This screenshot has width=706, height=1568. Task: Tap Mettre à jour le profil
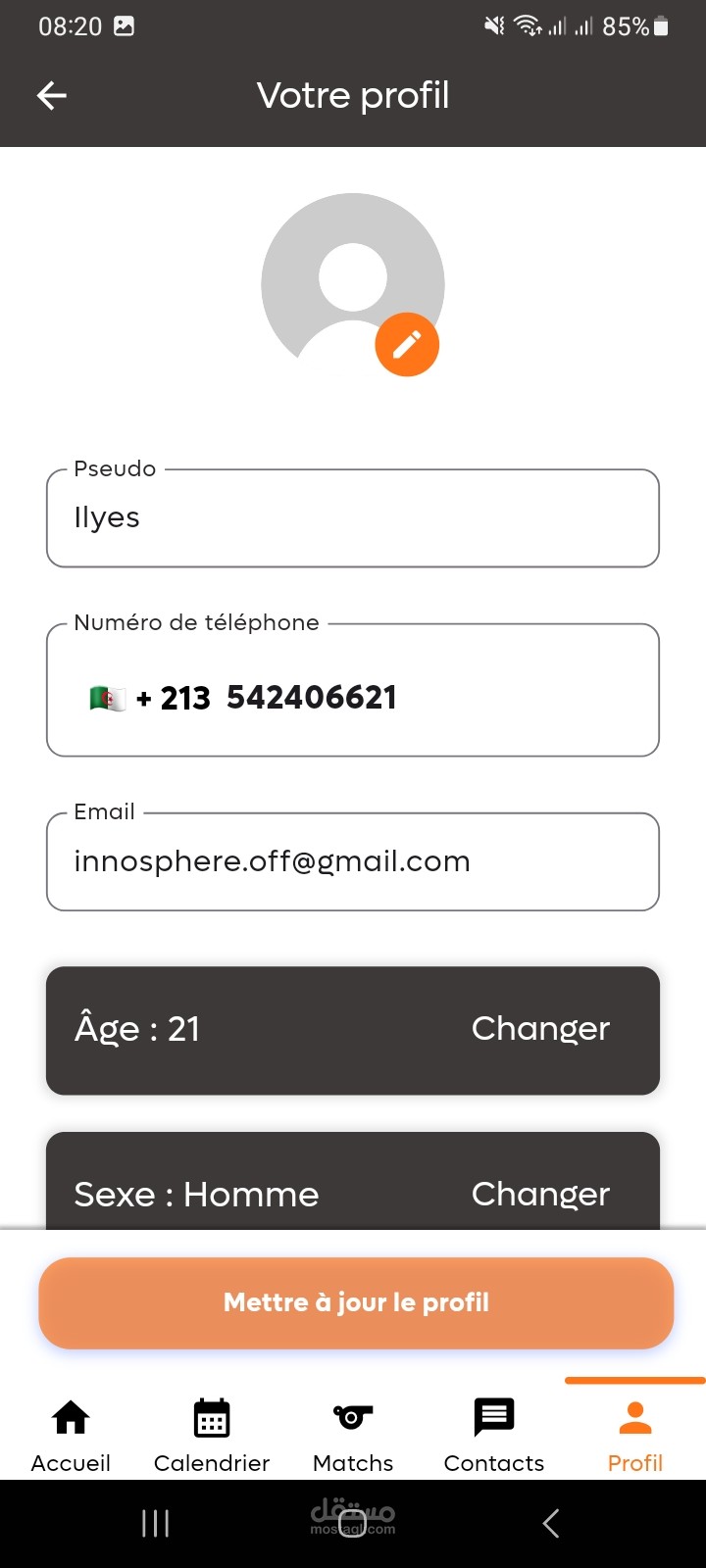(x=356, y=1302)
